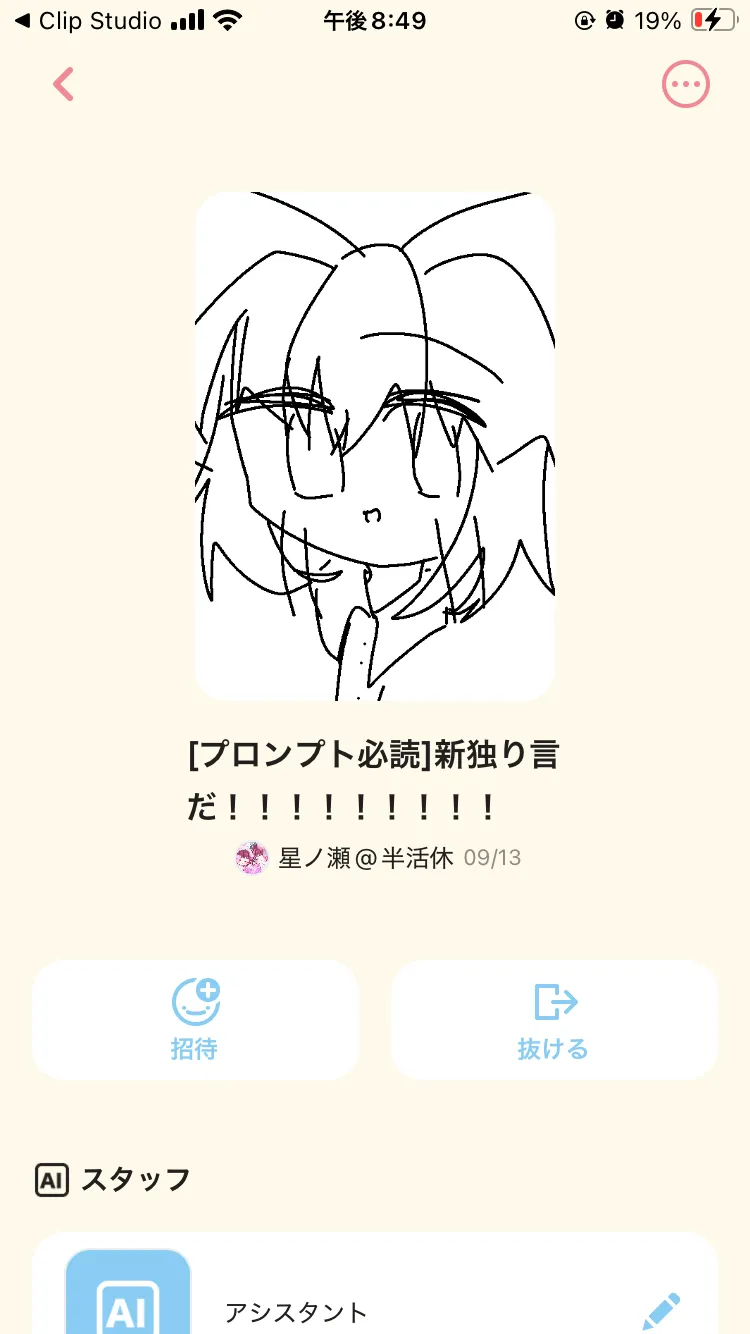The height and width of the screenshot is (1334, 750).
Task: Open the three-dot more options menu
Action: click(686, 85)
